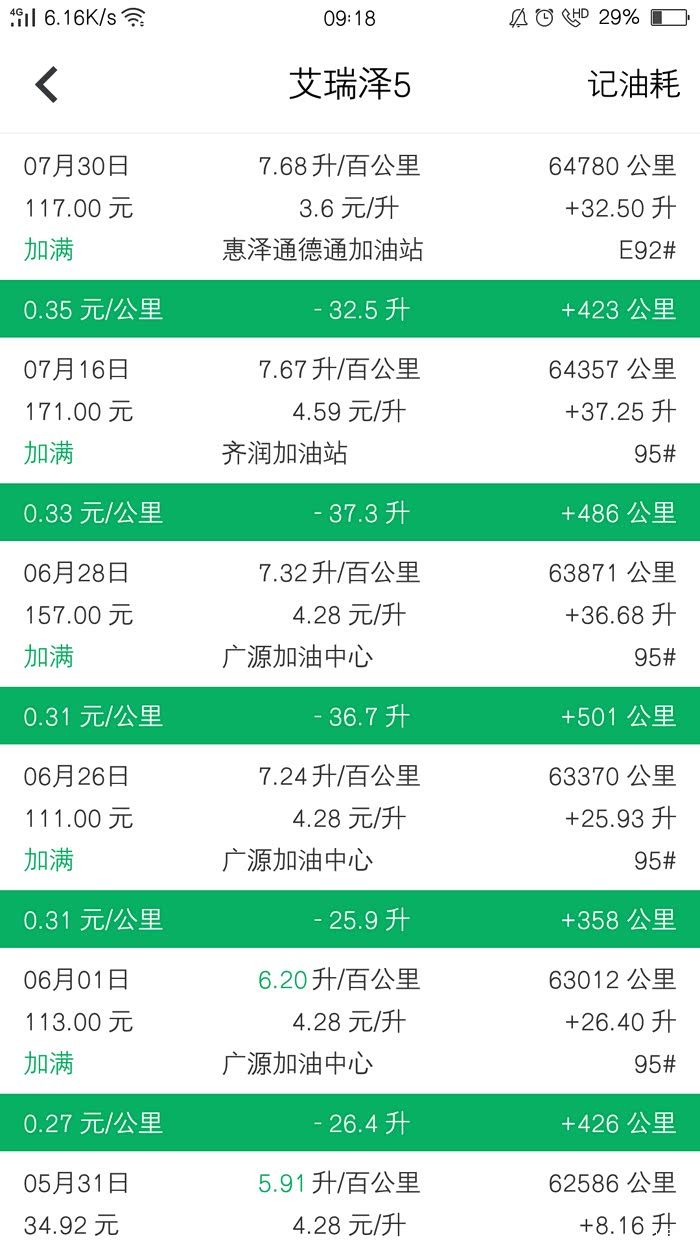Screen dimensions: 700x1244
Task: Select the 06月26日 refuel entry
Action: point(350,818)
